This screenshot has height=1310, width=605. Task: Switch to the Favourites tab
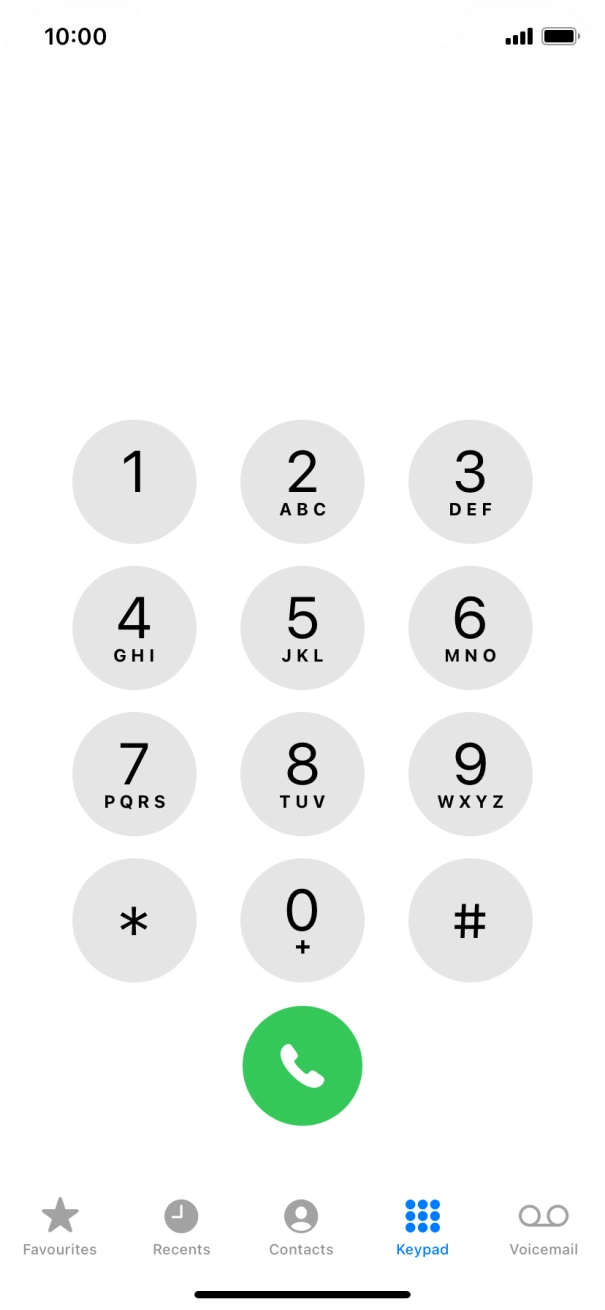click(x=60, y=1228)
